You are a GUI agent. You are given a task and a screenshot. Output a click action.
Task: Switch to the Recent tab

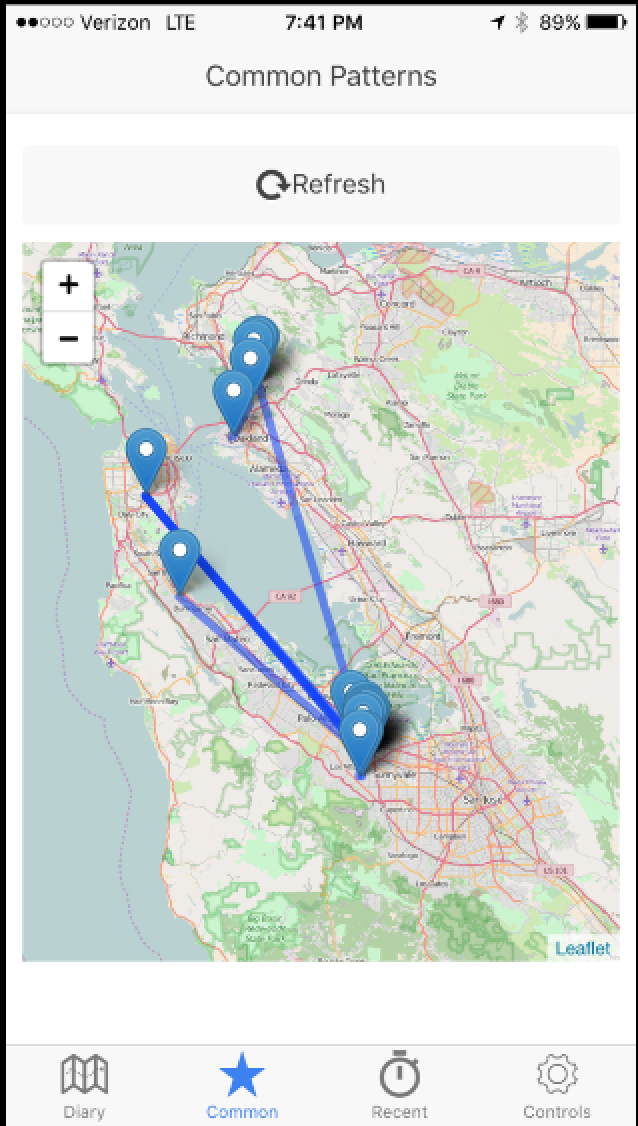coord(399,1086)
